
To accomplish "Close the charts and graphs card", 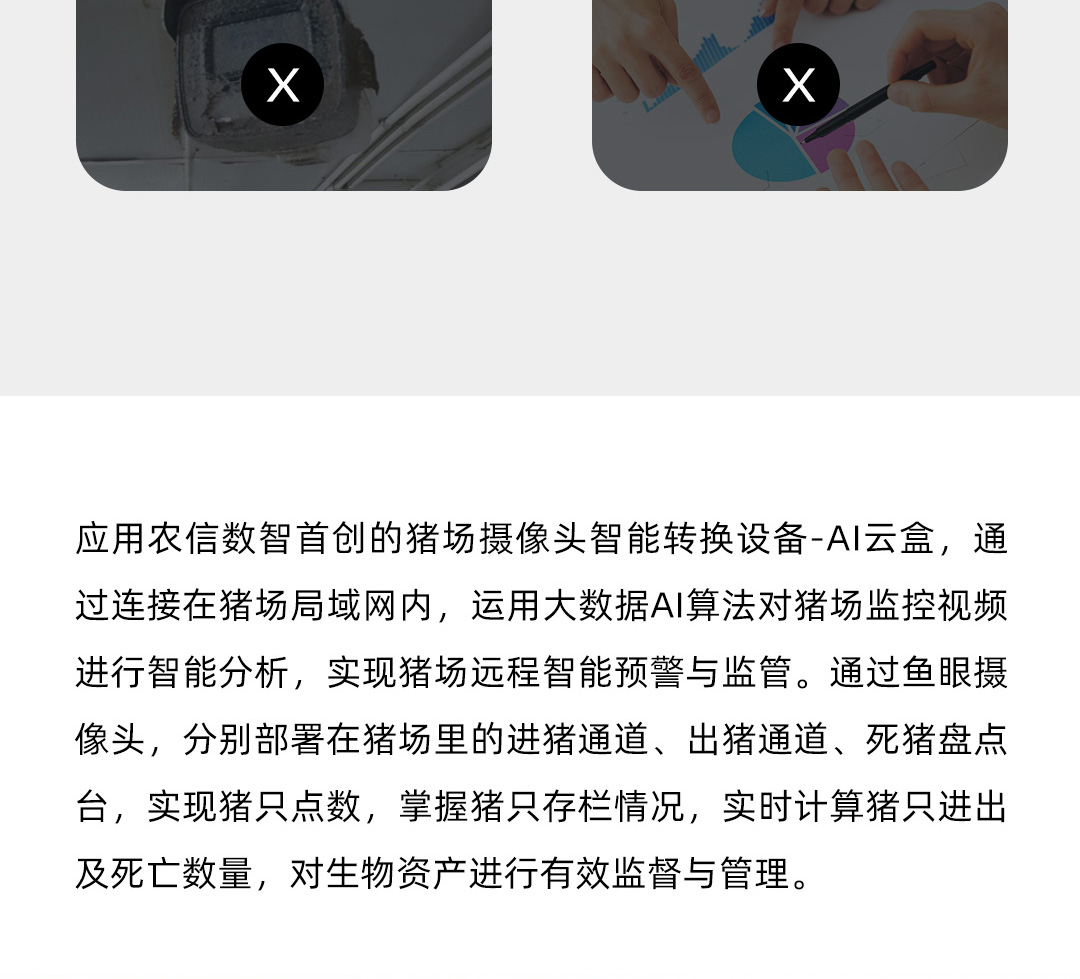I will pyautogui.click(x=798, y=85).
